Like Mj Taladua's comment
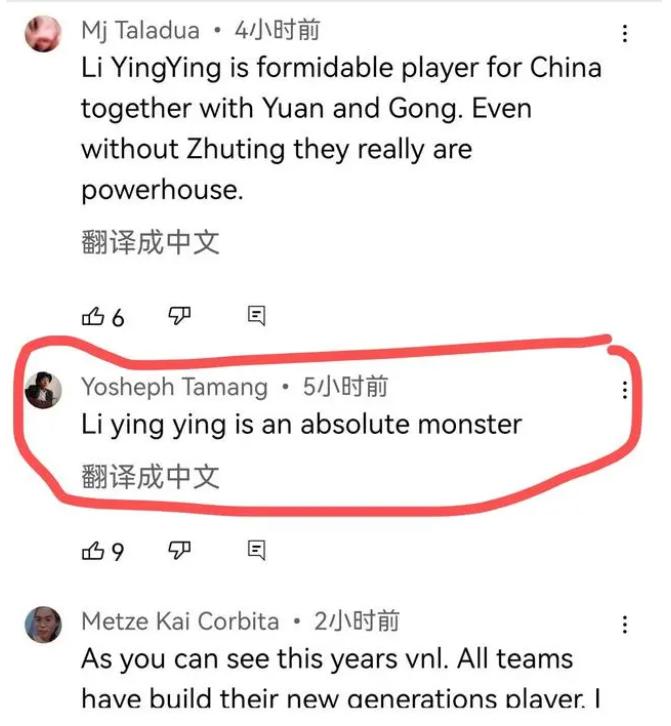Viewport: 671px width, 726px height. pos(93,317)
